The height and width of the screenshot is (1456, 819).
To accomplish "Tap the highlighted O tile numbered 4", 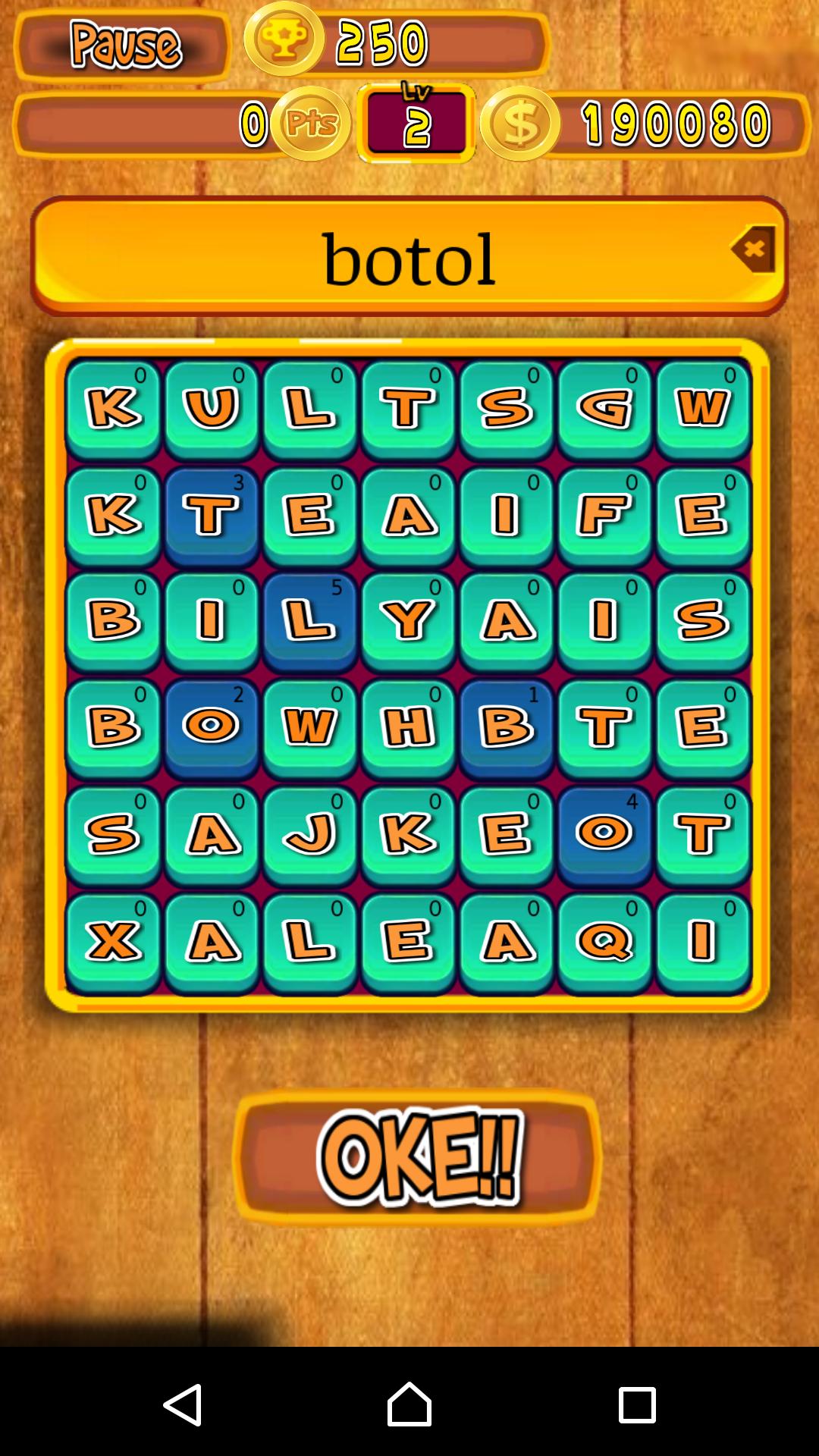I will pyautogui.click(x=604, y=835).
